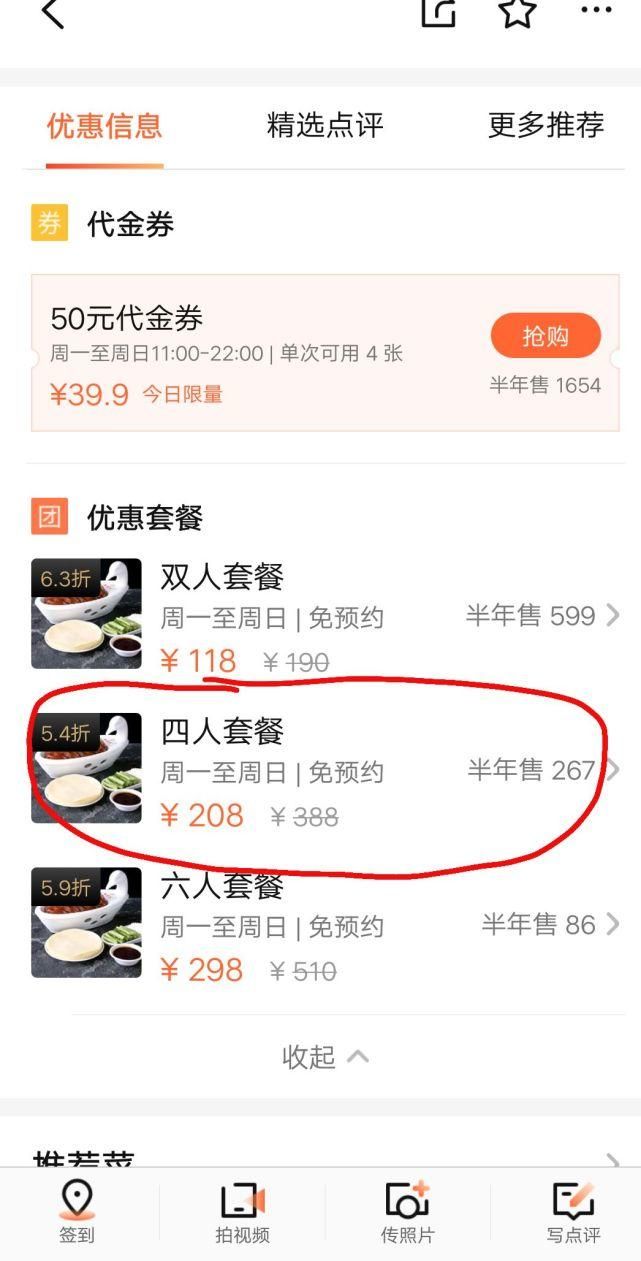The width and height of the screenshot is (641, 1261).
Task: Record a video via 拍视频
Action: pos(242,1211)
